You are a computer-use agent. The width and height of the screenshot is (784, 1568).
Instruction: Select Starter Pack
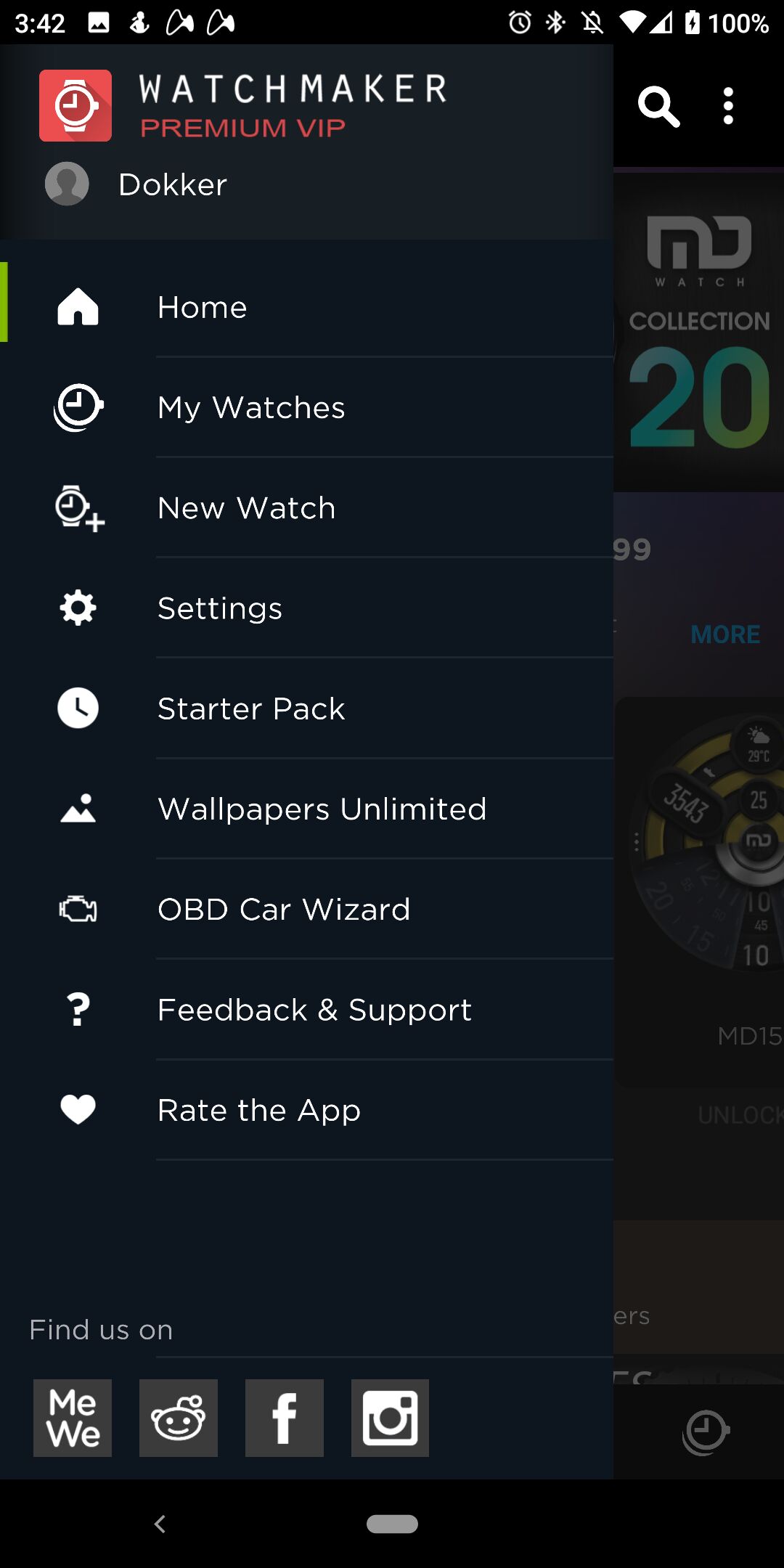(250, 709)
